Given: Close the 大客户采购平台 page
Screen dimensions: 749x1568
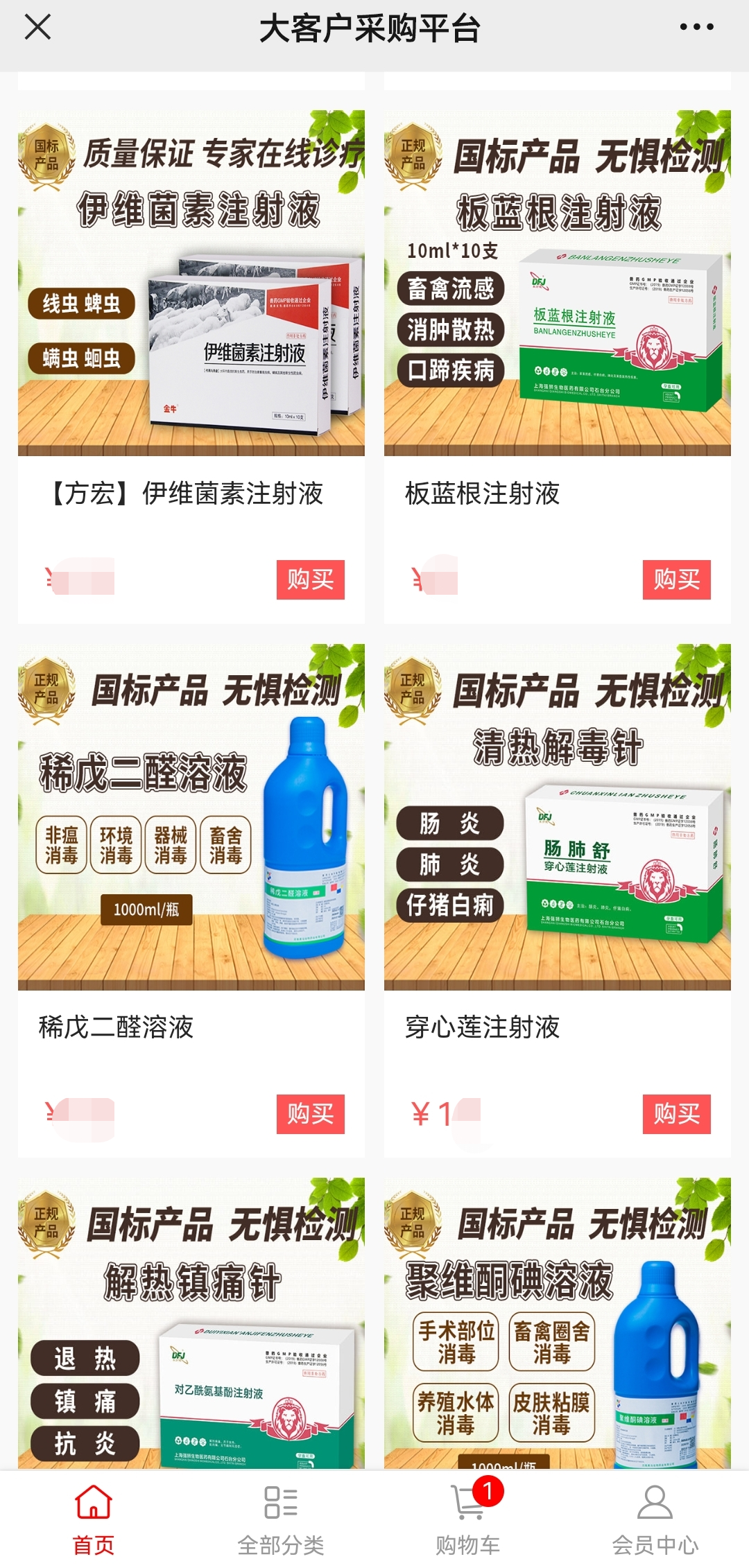Looking at the screenshot, I should (x=37, y=28).
